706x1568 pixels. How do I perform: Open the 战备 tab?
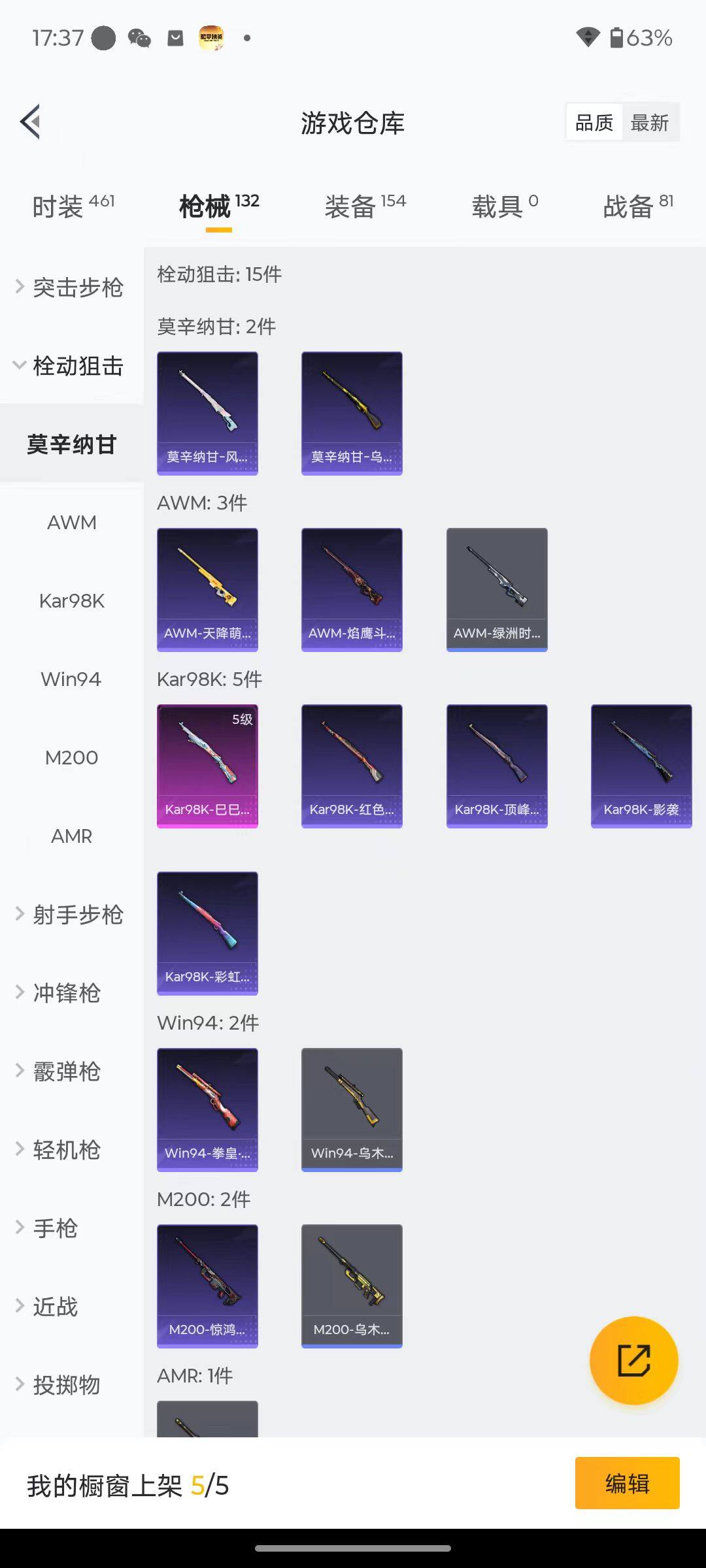[x=637, y=206]
